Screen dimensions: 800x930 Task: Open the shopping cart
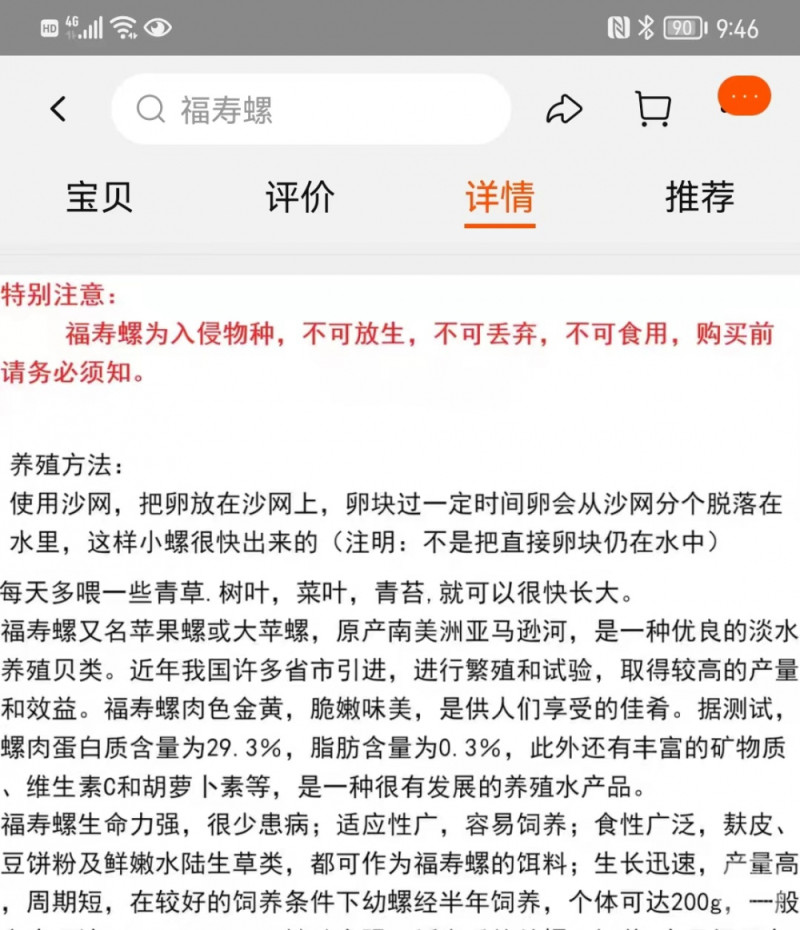pos(652,109)
